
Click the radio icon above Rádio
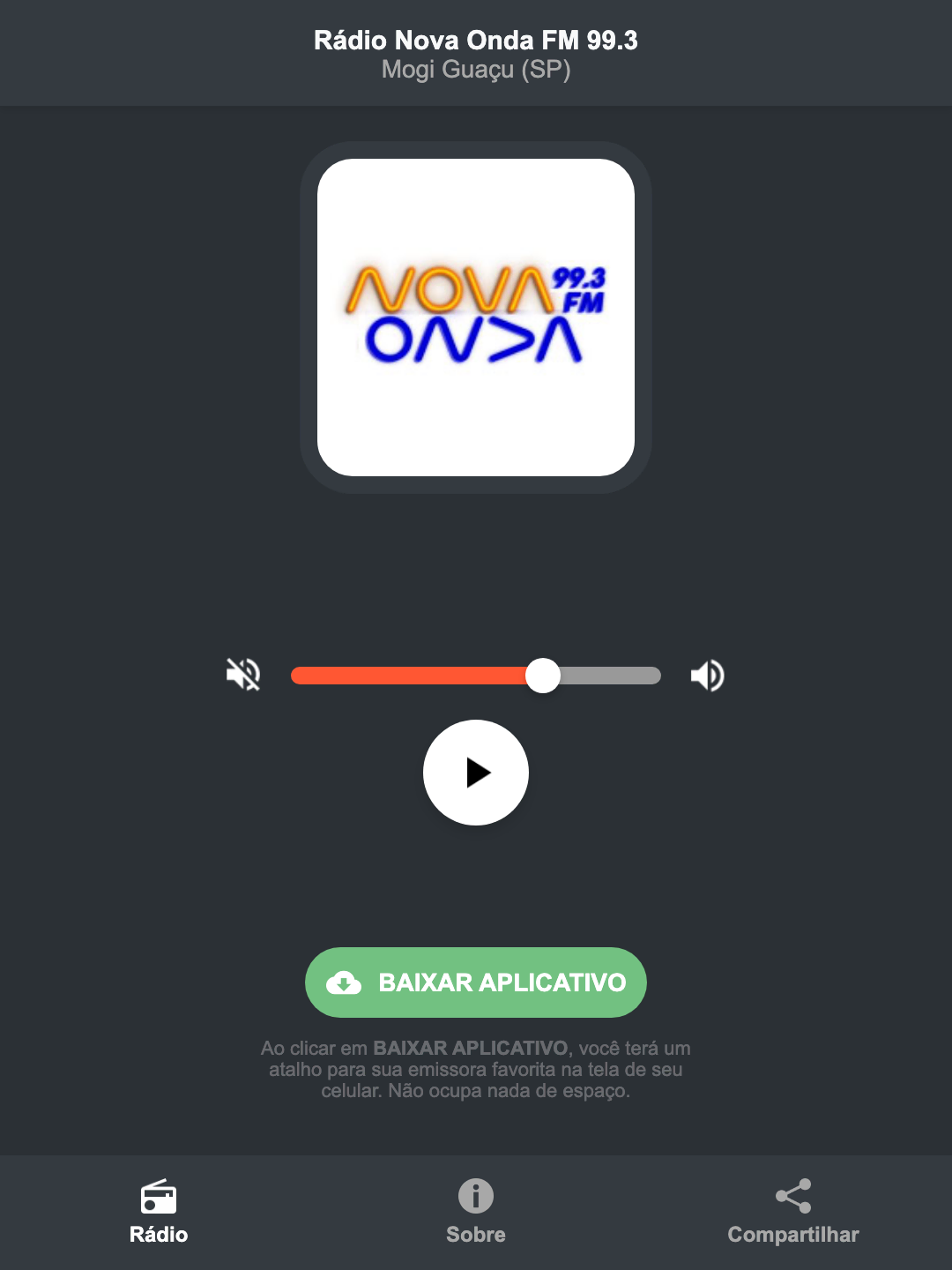(158, 1199)
